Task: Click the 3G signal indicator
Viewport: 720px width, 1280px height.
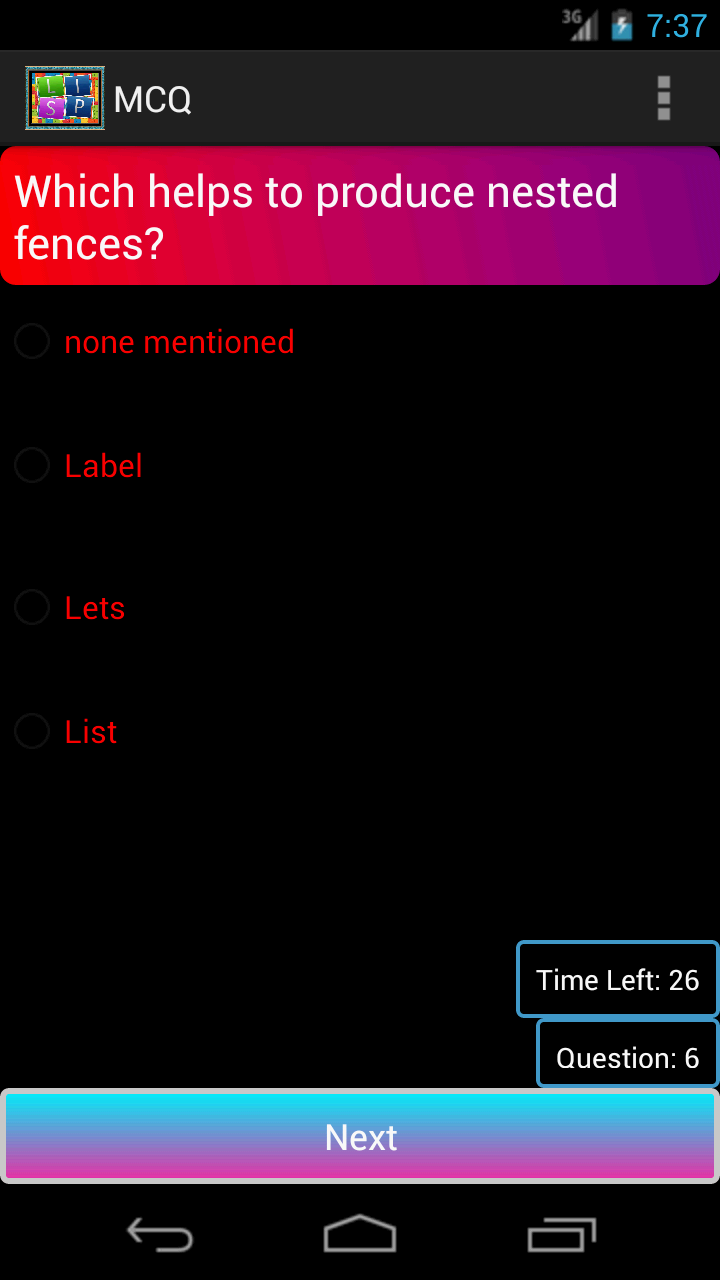Action: [x=583, y=24]
